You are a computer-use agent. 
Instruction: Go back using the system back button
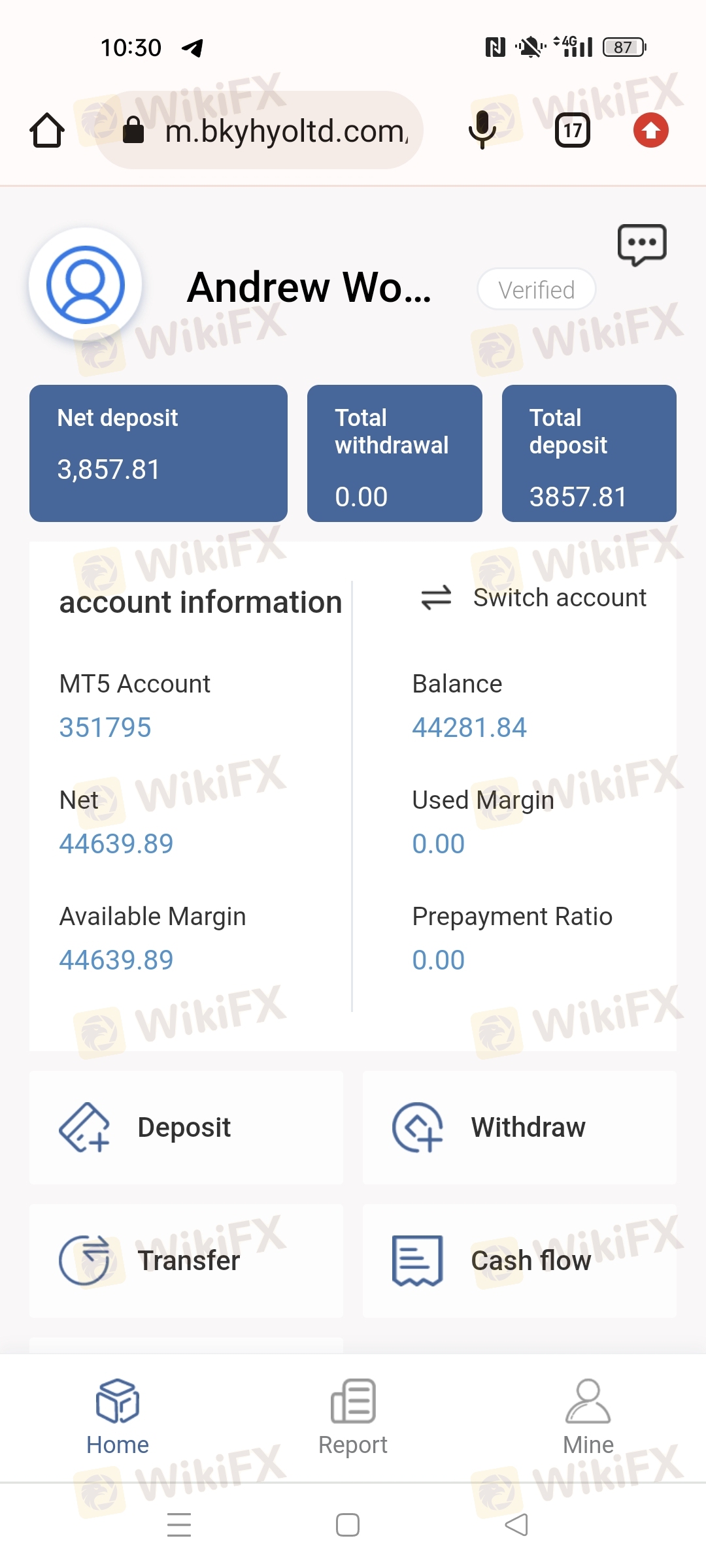[x=516, y=1525]
